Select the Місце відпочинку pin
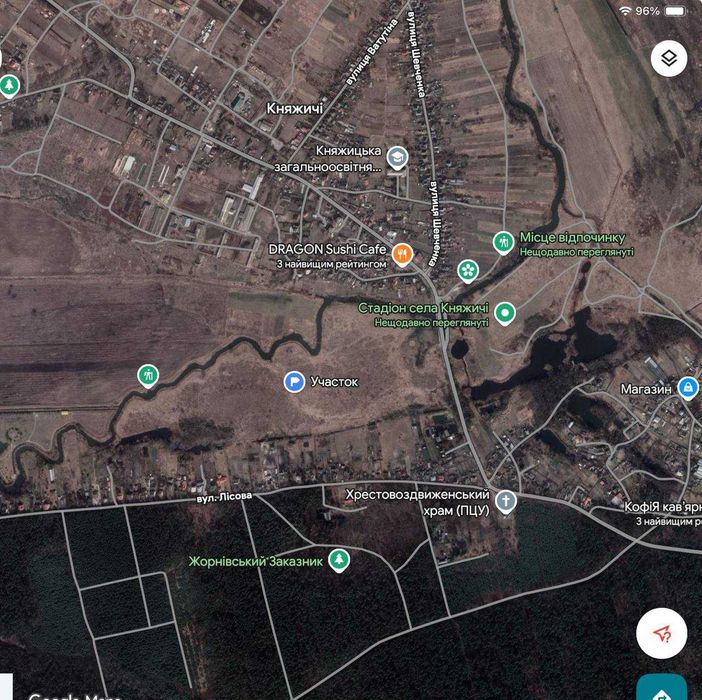Image resolution: width=702 pixels, height=700 pixels. 504,241
